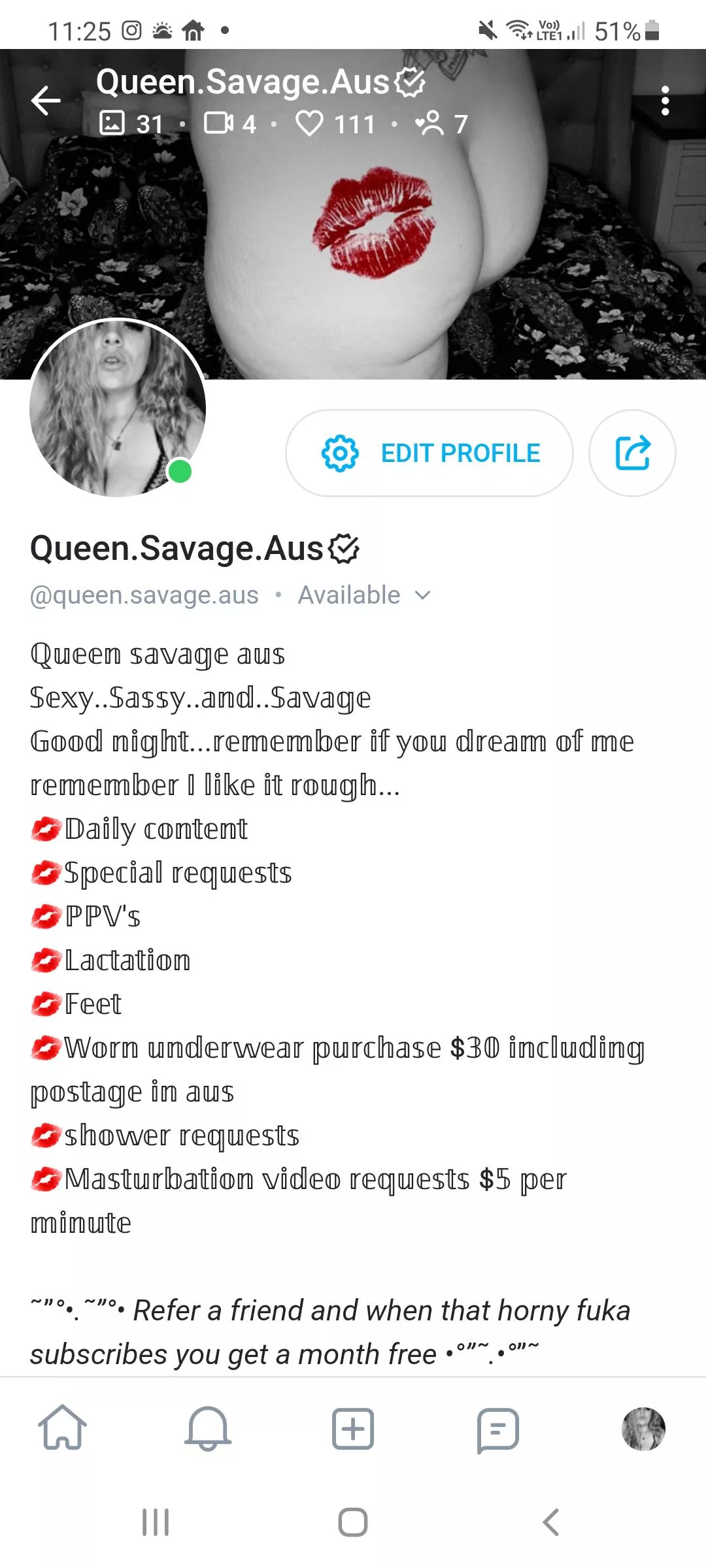The image size is (706, 1568).
Task: Tap the Edit Profile button
Action: (x=429, y=453)
